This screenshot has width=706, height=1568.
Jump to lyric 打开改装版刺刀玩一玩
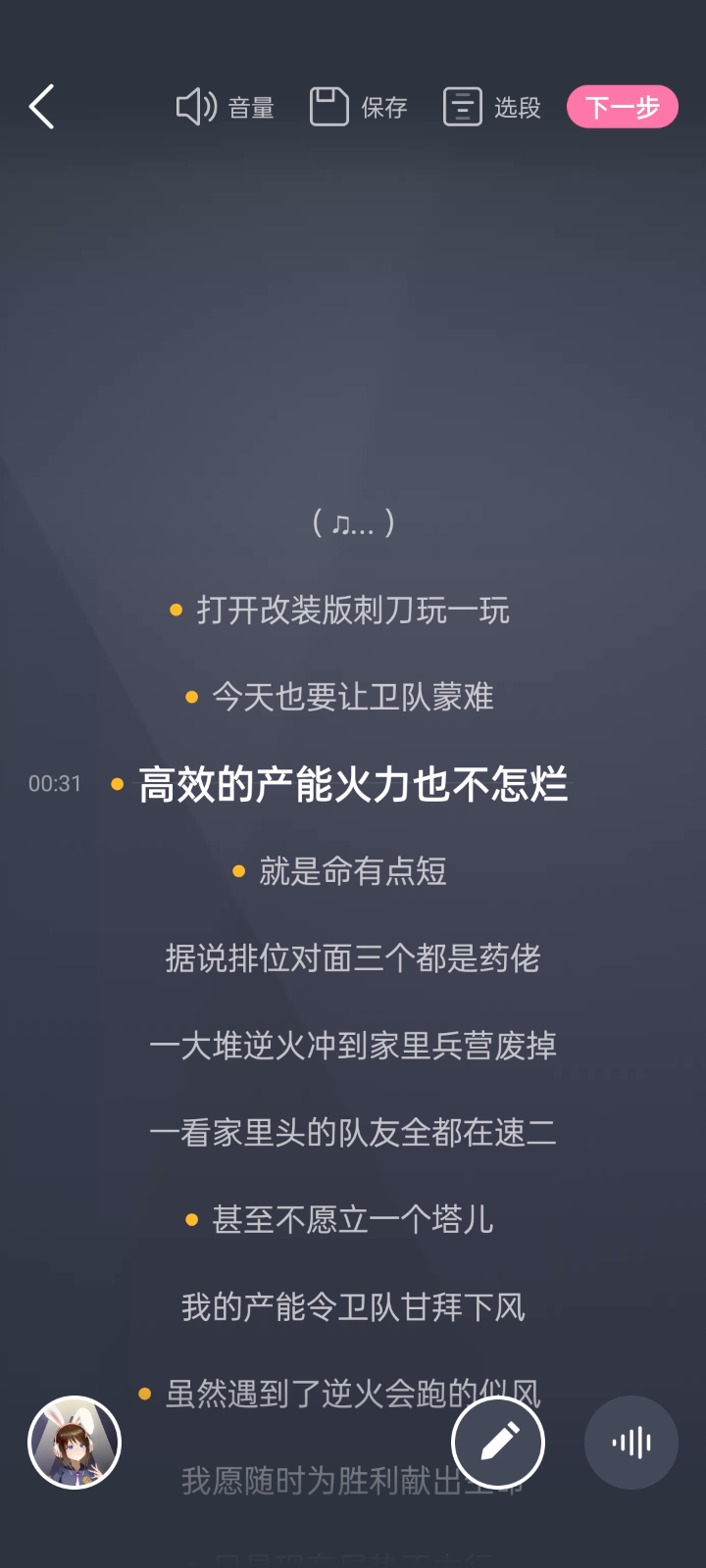[353, 611]
